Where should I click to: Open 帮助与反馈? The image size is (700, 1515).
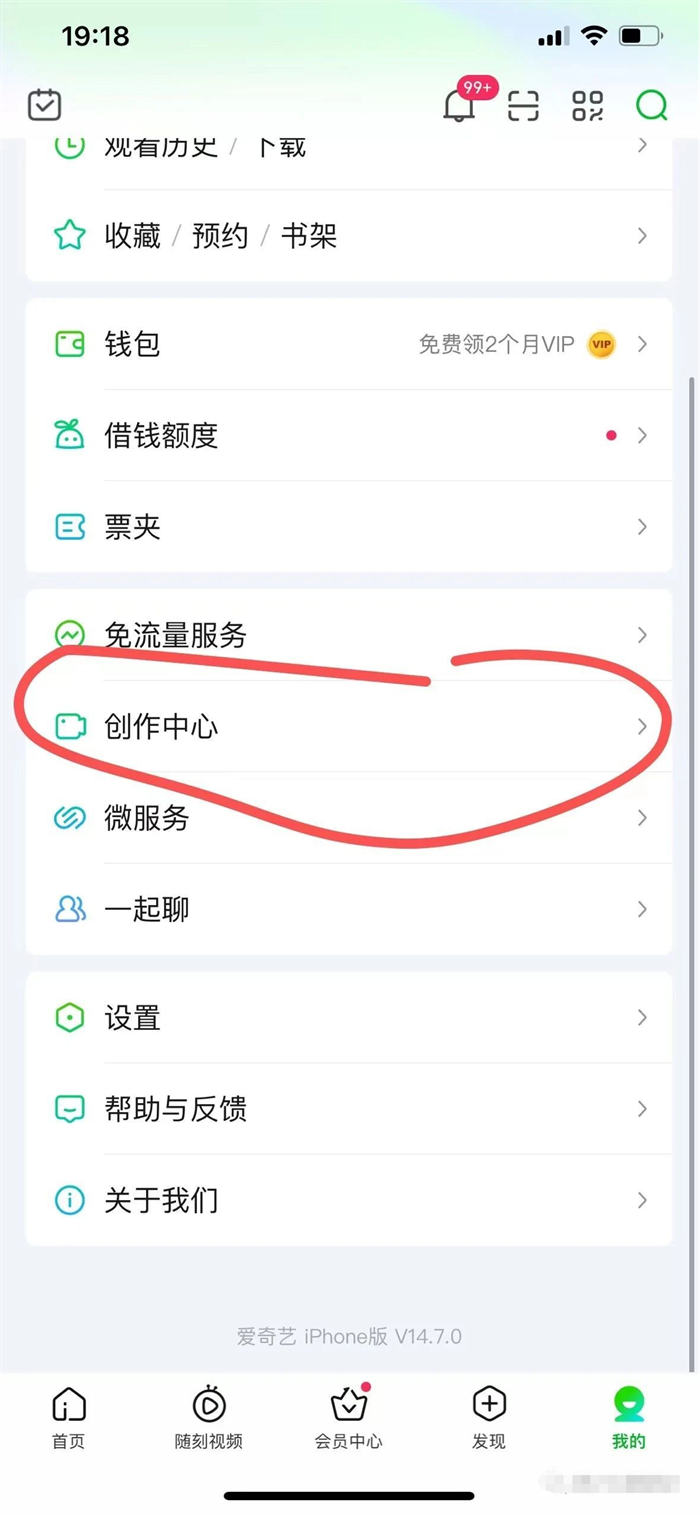[348, 1109]
